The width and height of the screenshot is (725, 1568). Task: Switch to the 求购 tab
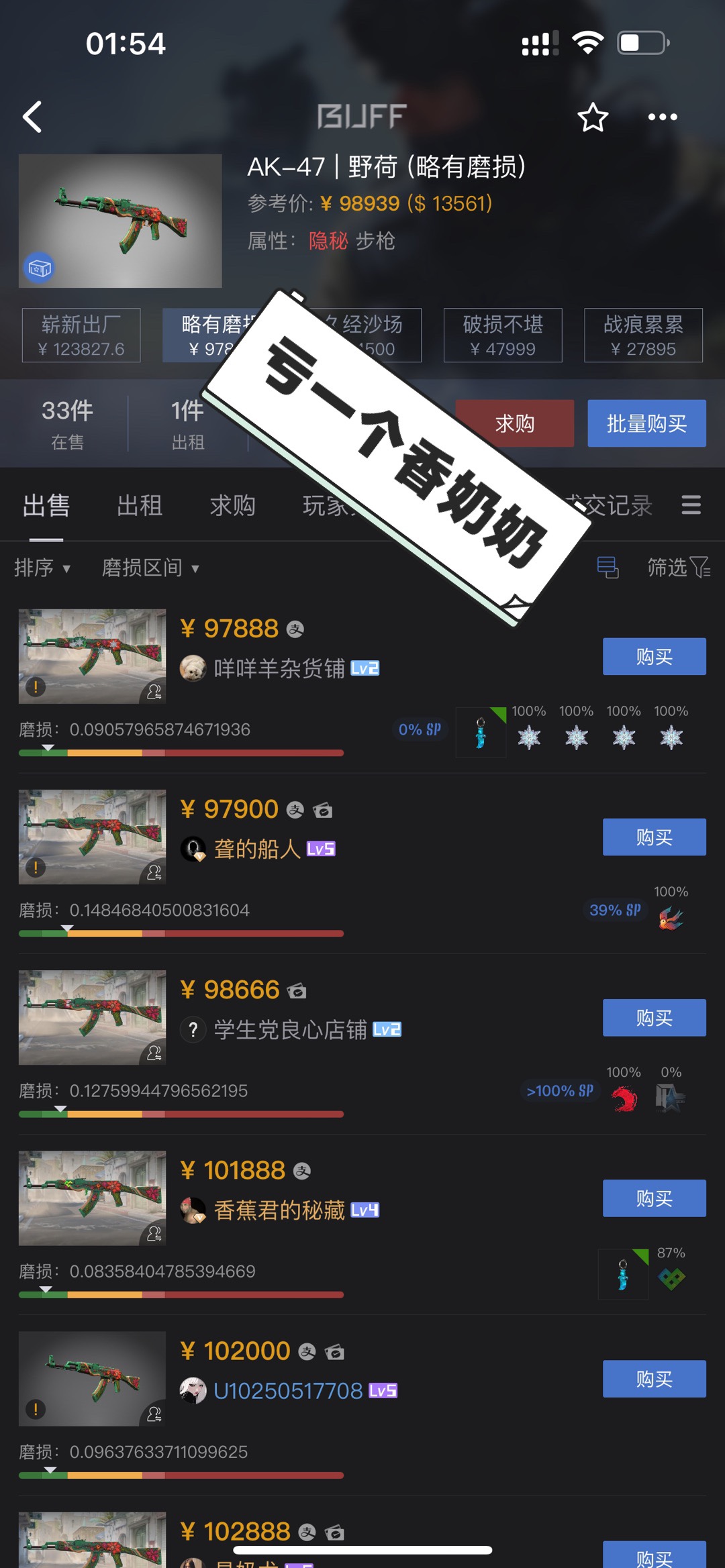pos(232,505)
